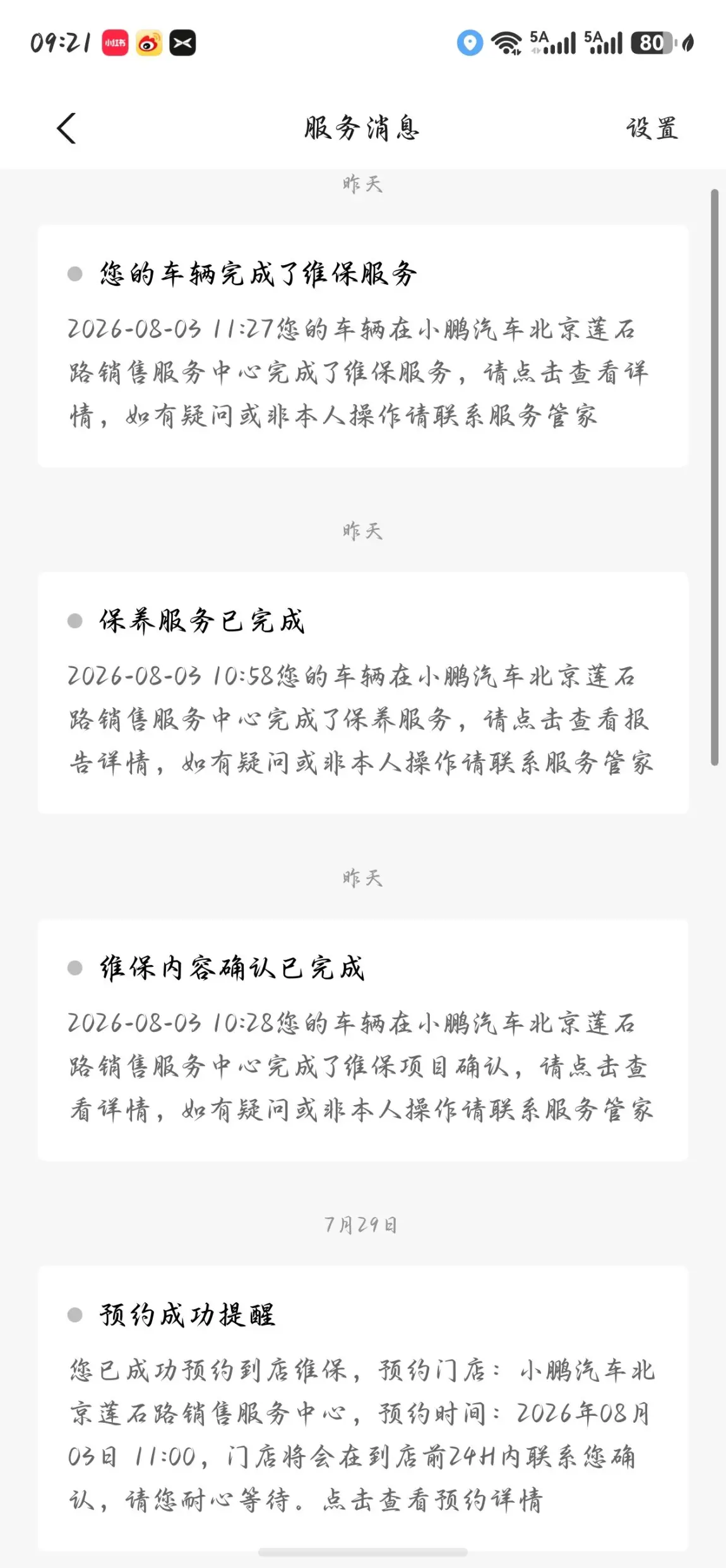Go back using the top-left arrow

pos(66,129)
